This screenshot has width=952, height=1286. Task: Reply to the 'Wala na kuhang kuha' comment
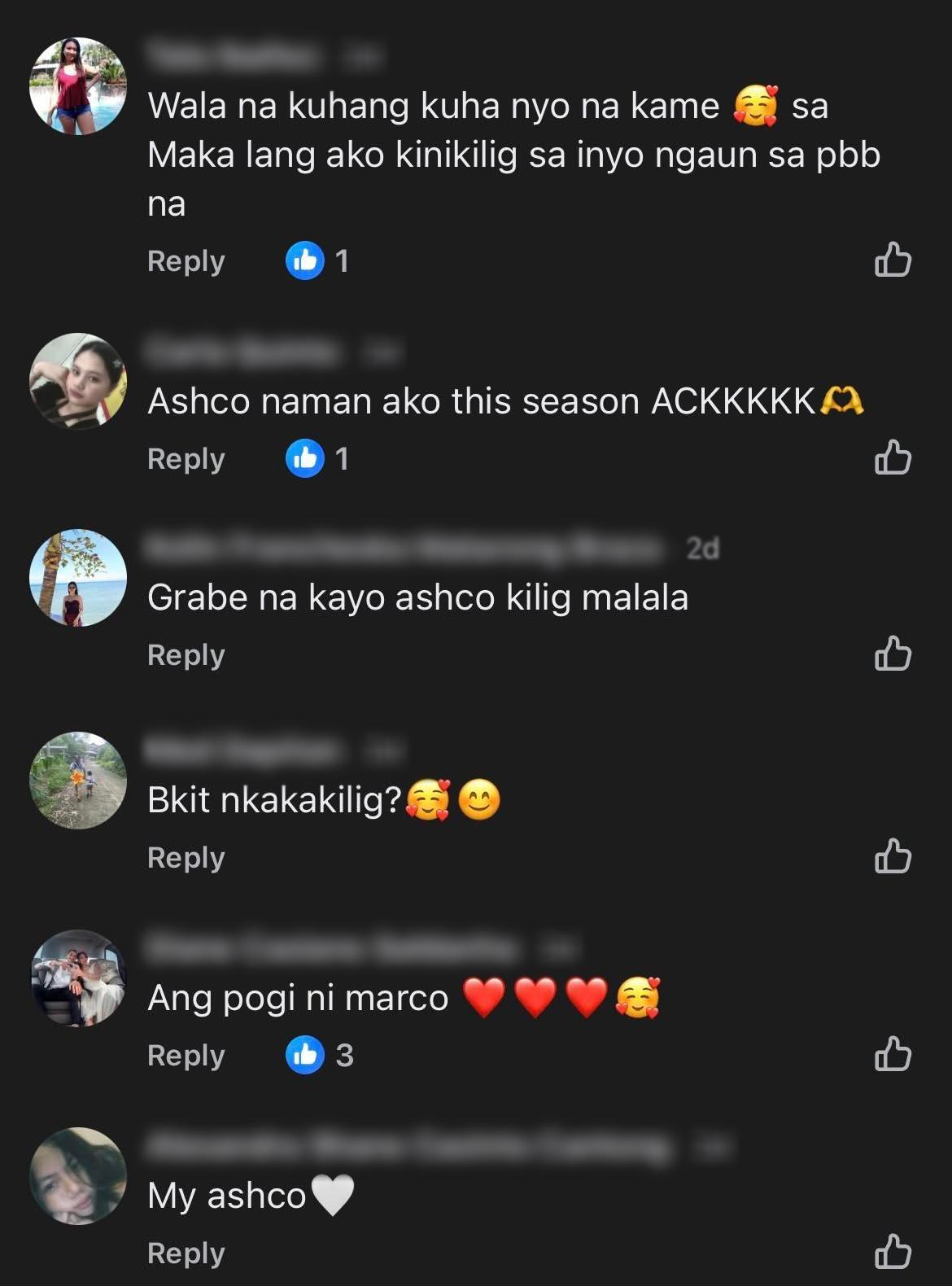186,261
